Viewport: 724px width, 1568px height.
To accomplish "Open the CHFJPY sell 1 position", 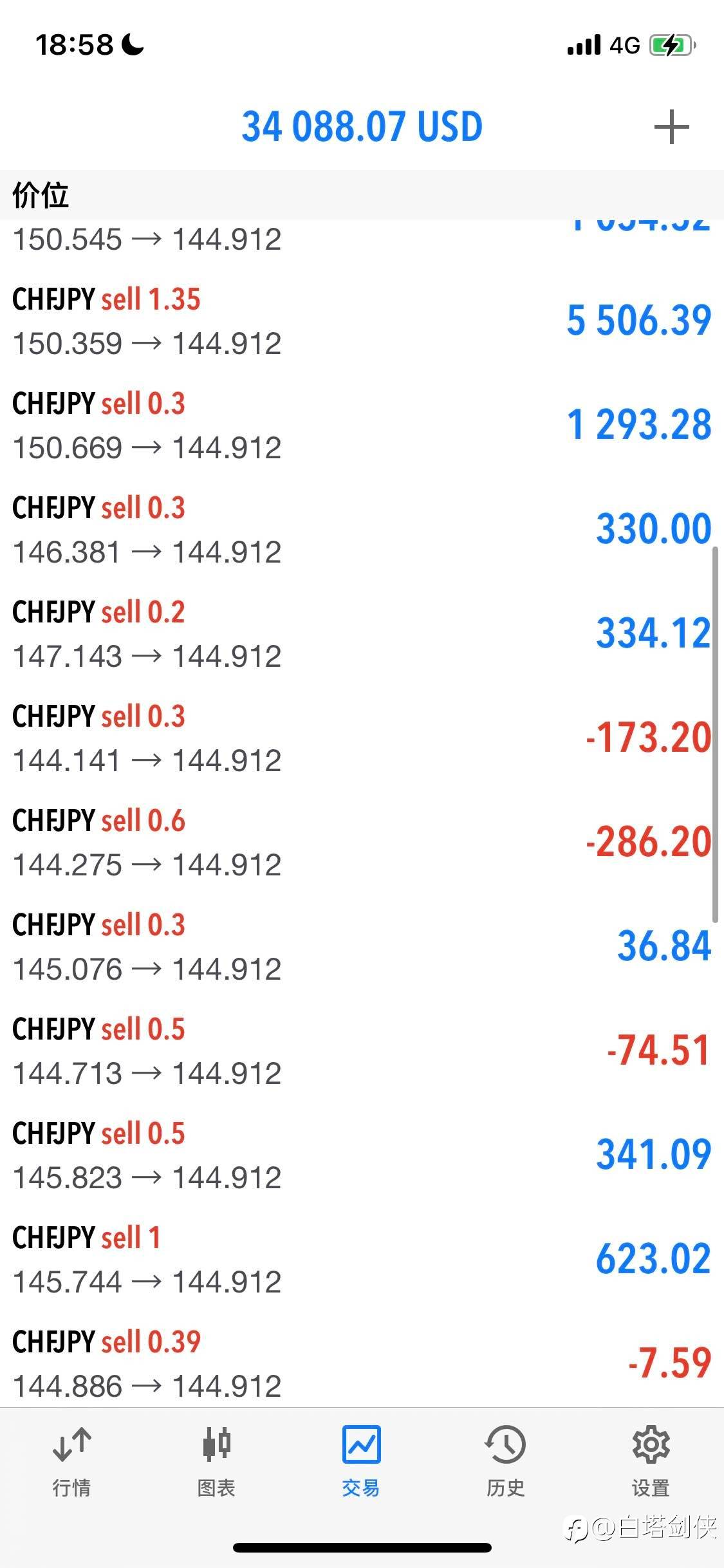I will pyautogui.click(x=362, y=1260).
